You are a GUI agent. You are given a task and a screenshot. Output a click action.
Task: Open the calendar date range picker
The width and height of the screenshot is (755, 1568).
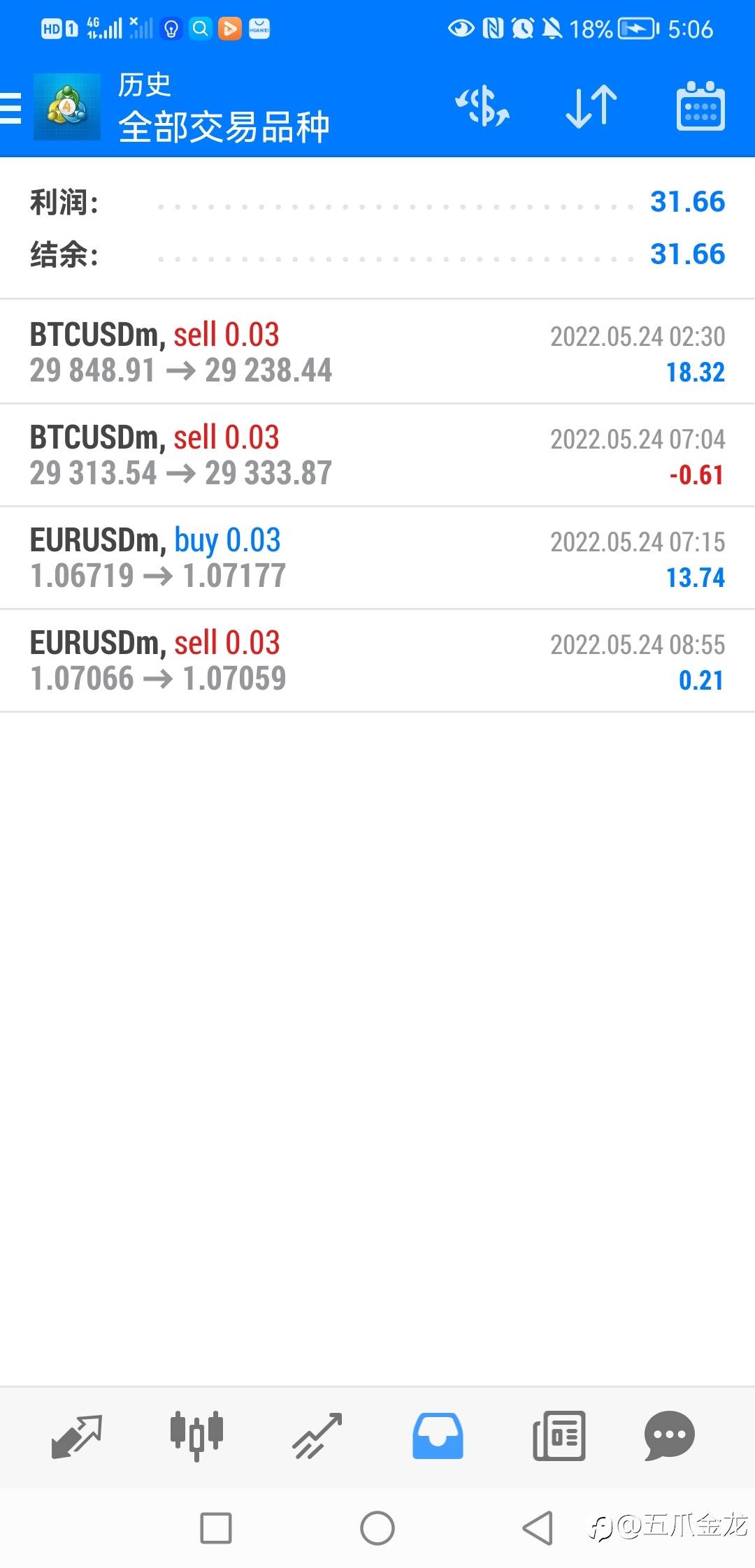pos(700,107)
